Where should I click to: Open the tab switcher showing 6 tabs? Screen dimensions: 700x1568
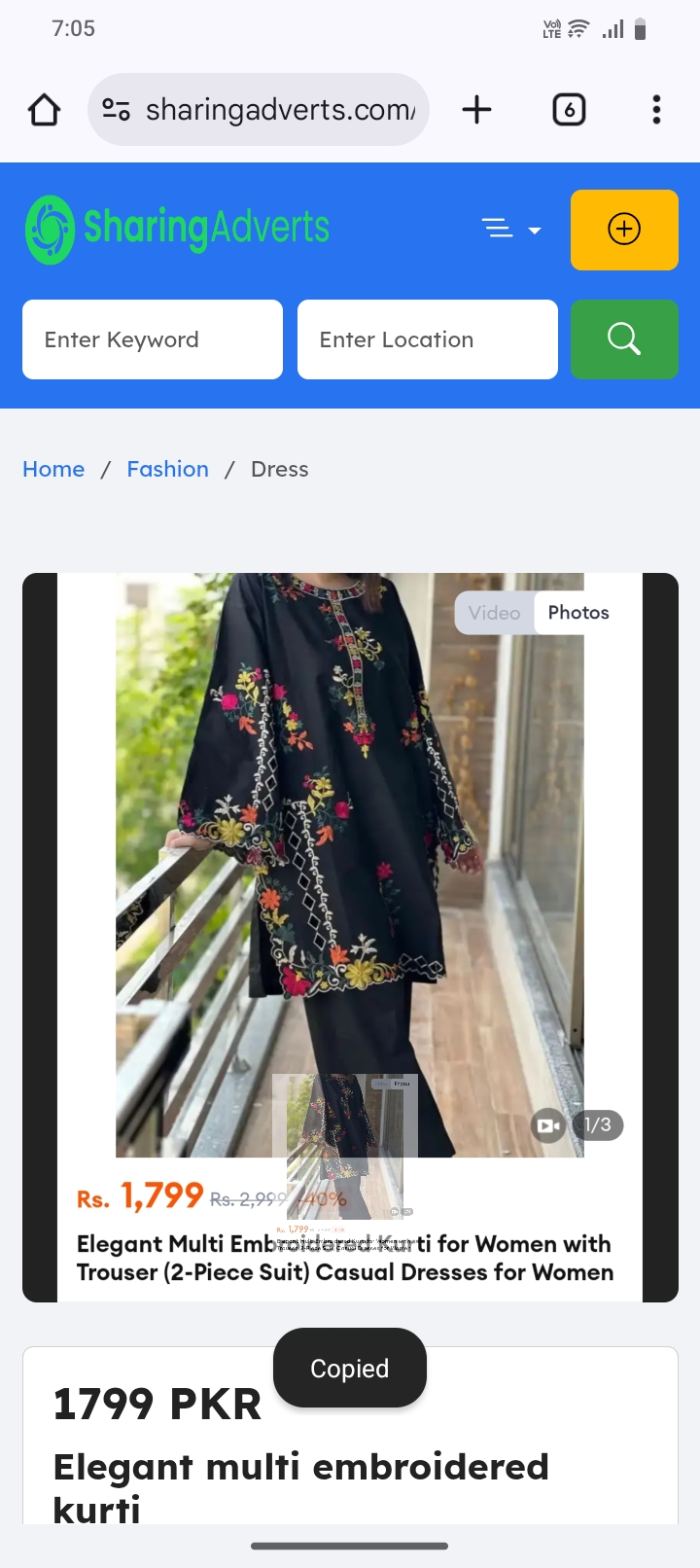569,110
